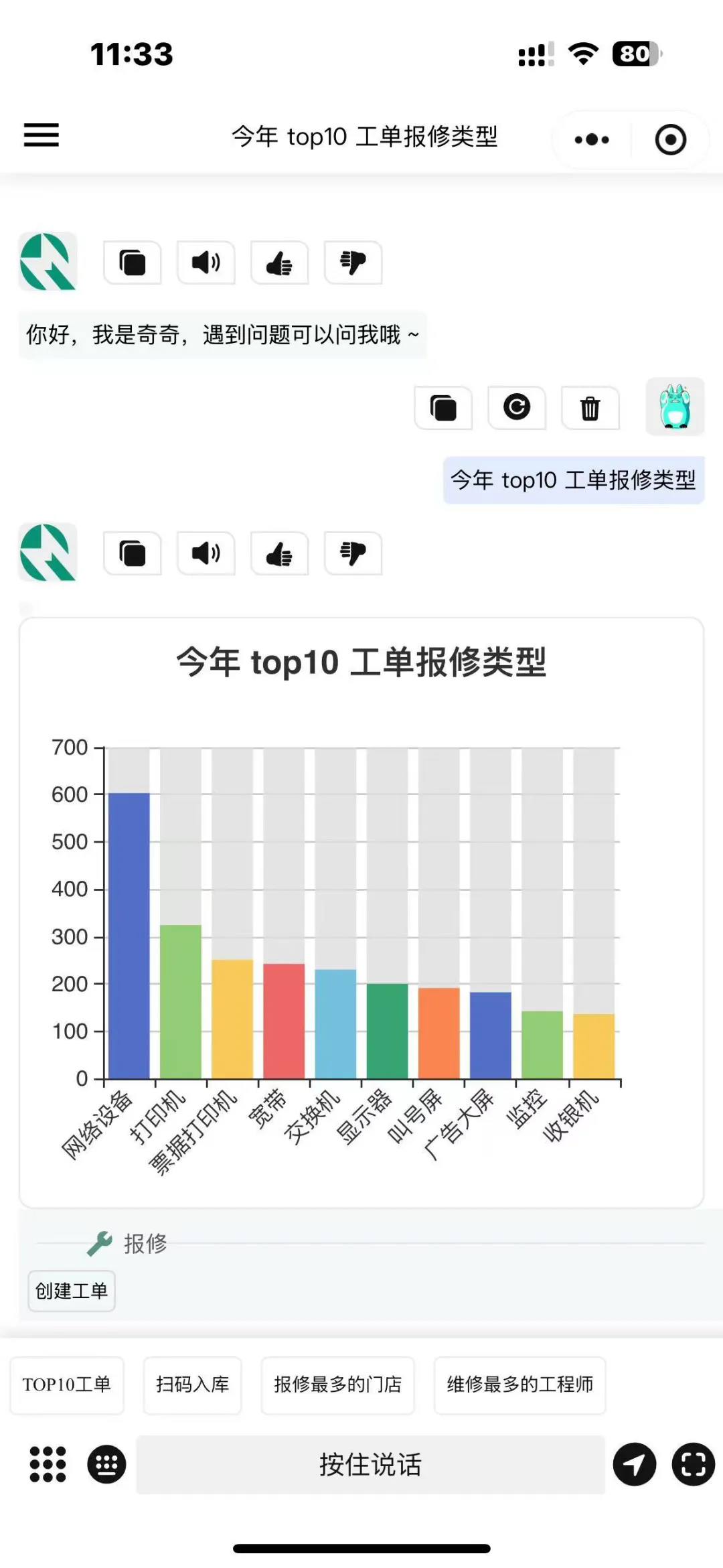Open the mini-program more options capsule
723x1568 pixels.
click(590, 139)
